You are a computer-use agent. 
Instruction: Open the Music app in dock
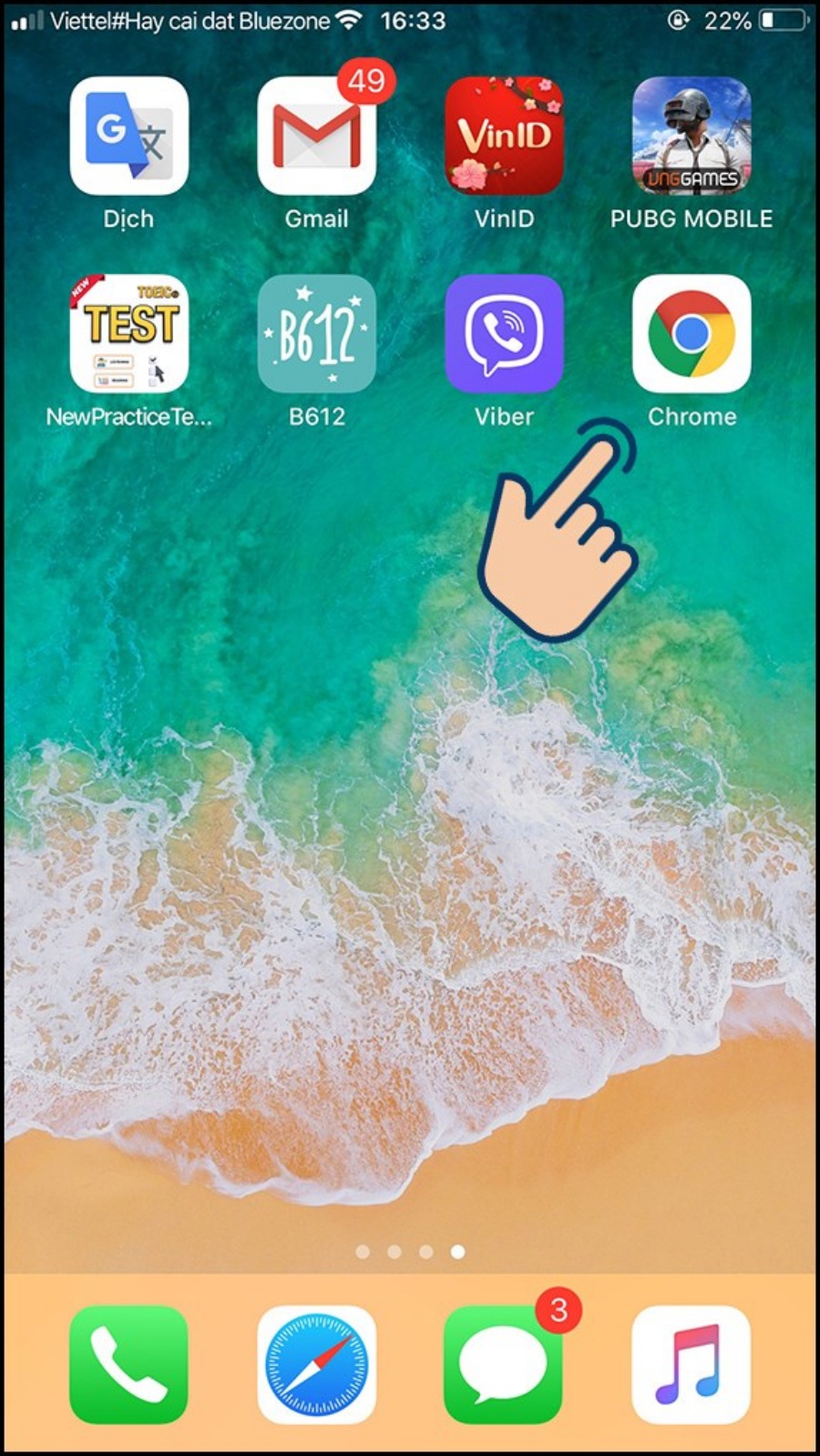pos(692,1365)
